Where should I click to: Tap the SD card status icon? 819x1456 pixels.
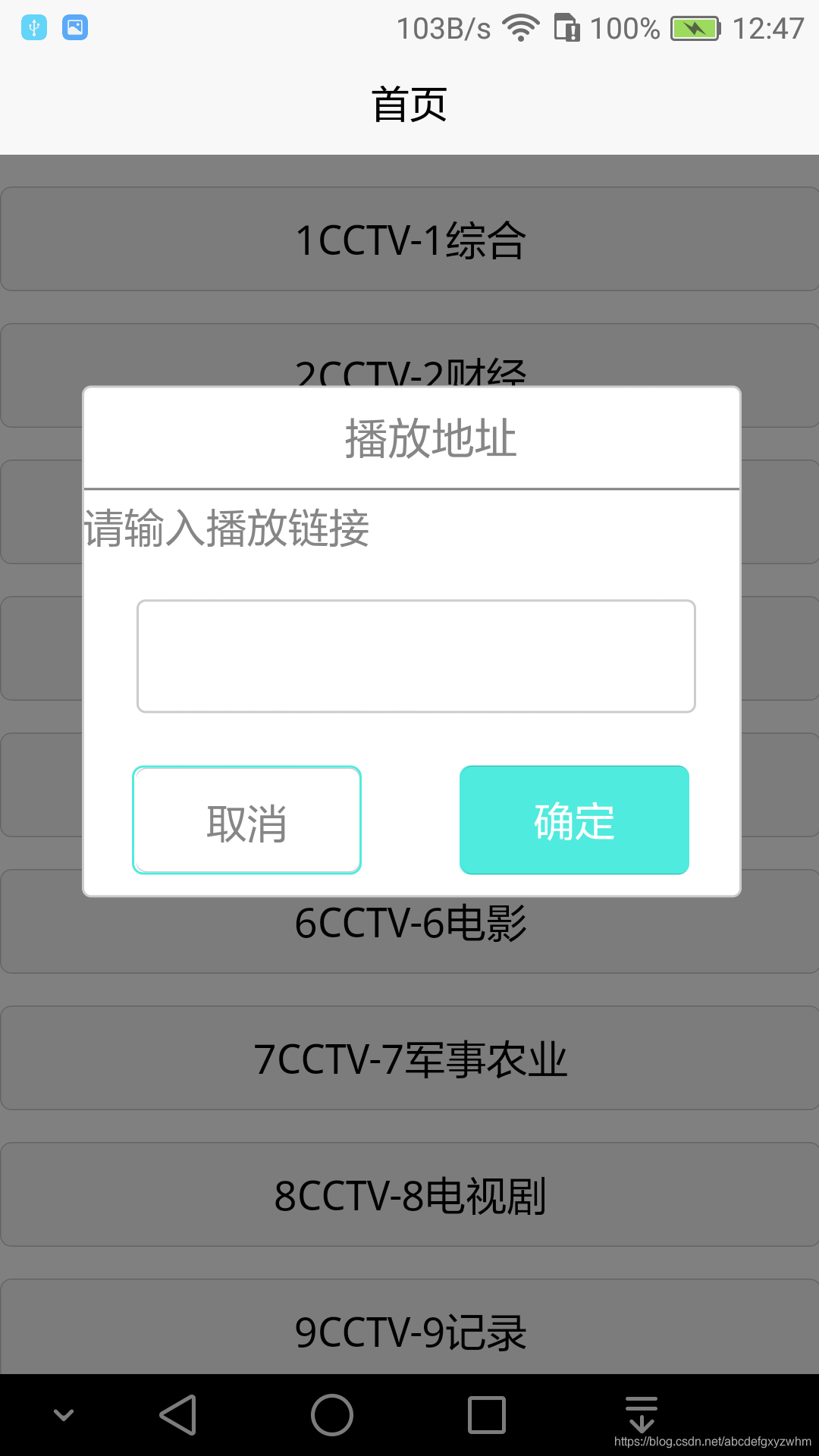(567, 27)
